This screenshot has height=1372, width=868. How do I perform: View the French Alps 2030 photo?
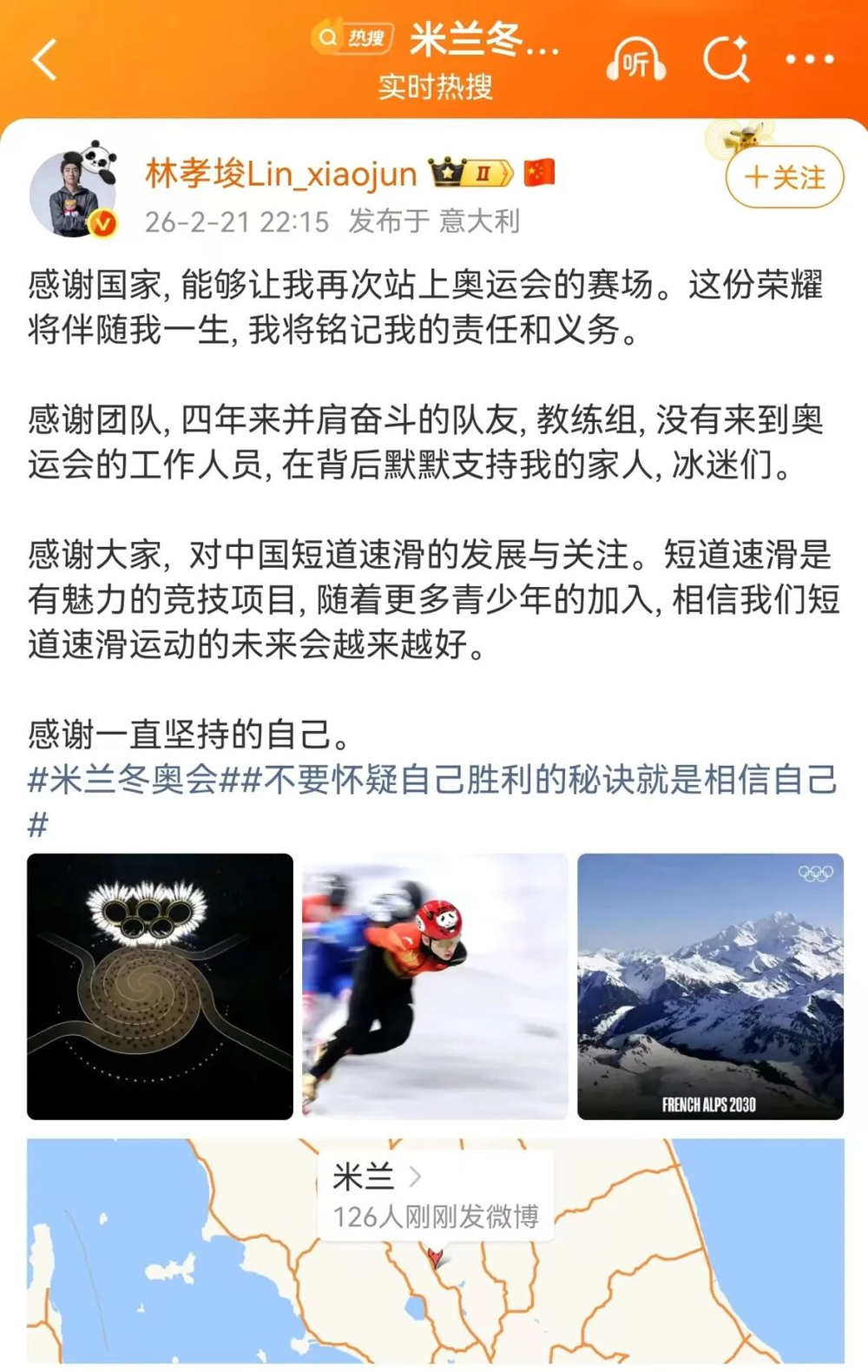pyautogui.click(x=710, y=986)
